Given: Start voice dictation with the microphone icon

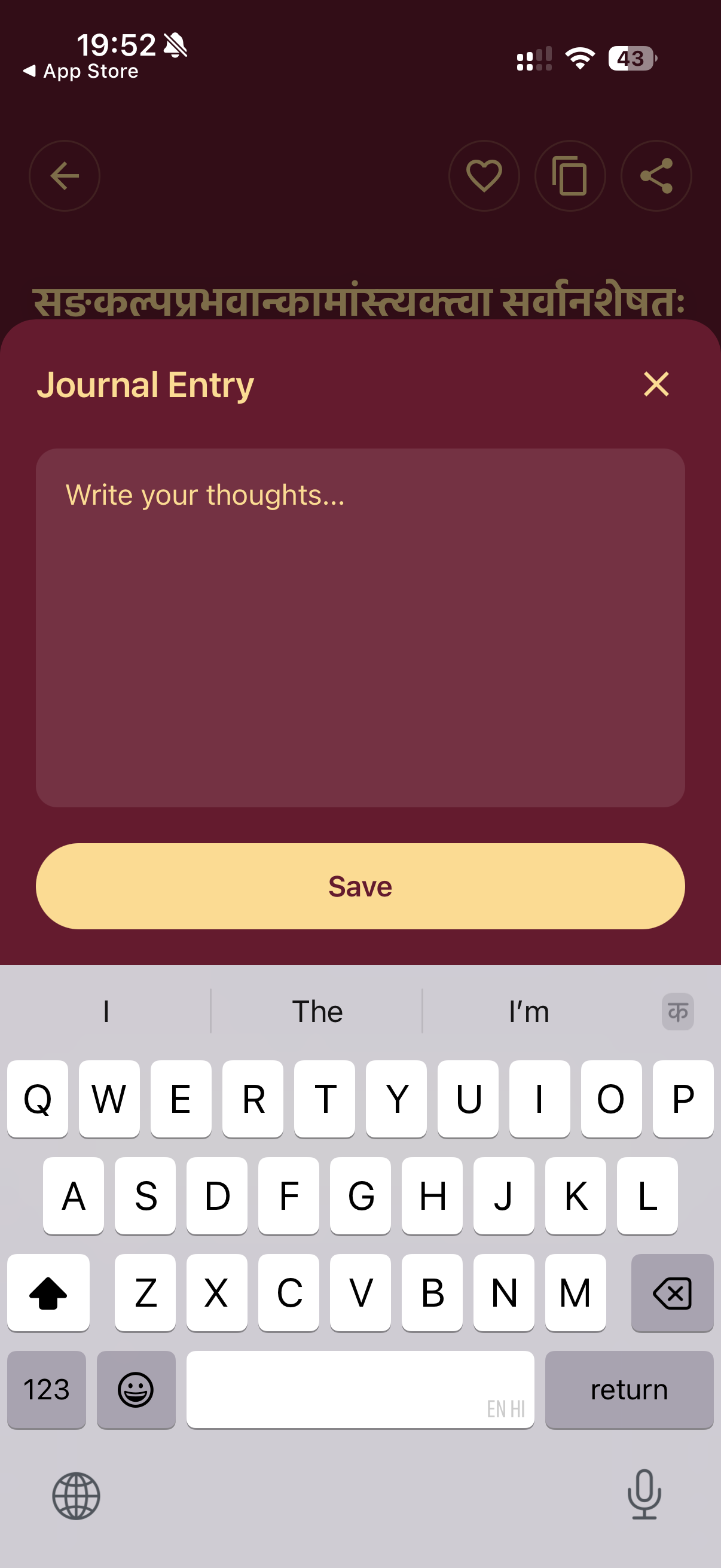Looking at the screenshot, I should [x=644, y=1496].
